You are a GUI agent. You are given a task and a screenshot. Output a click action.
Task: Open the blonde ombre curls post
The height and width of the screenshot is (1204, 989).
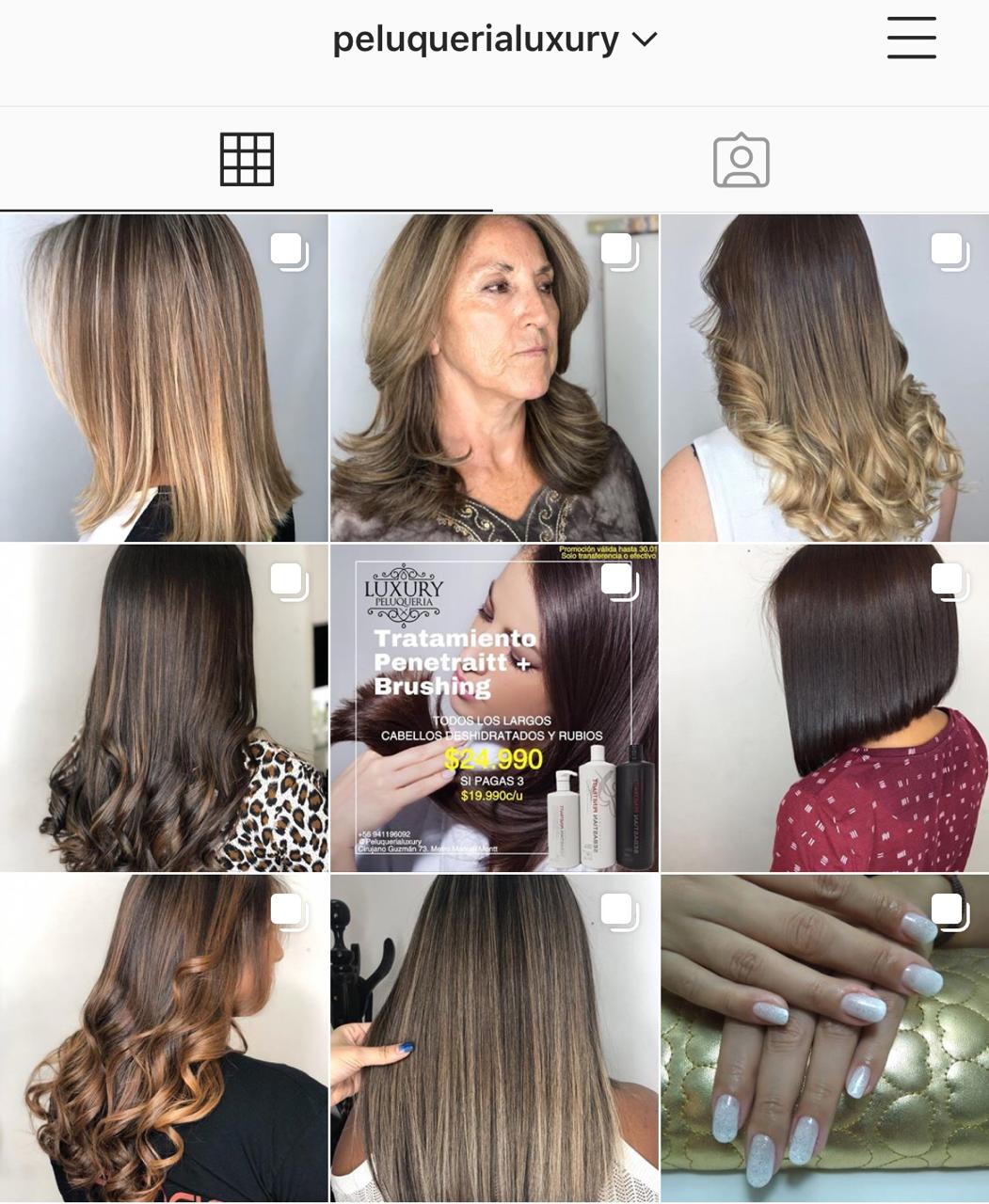(824, 378)
